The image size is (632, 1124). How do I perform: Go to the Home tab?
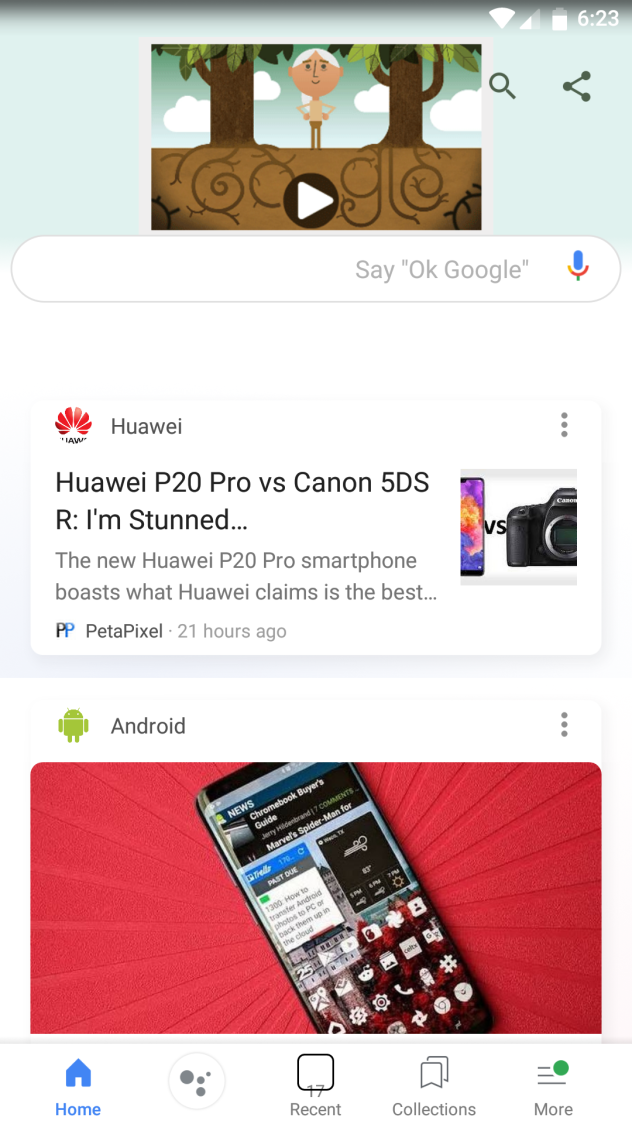[x=78, y=1087]
